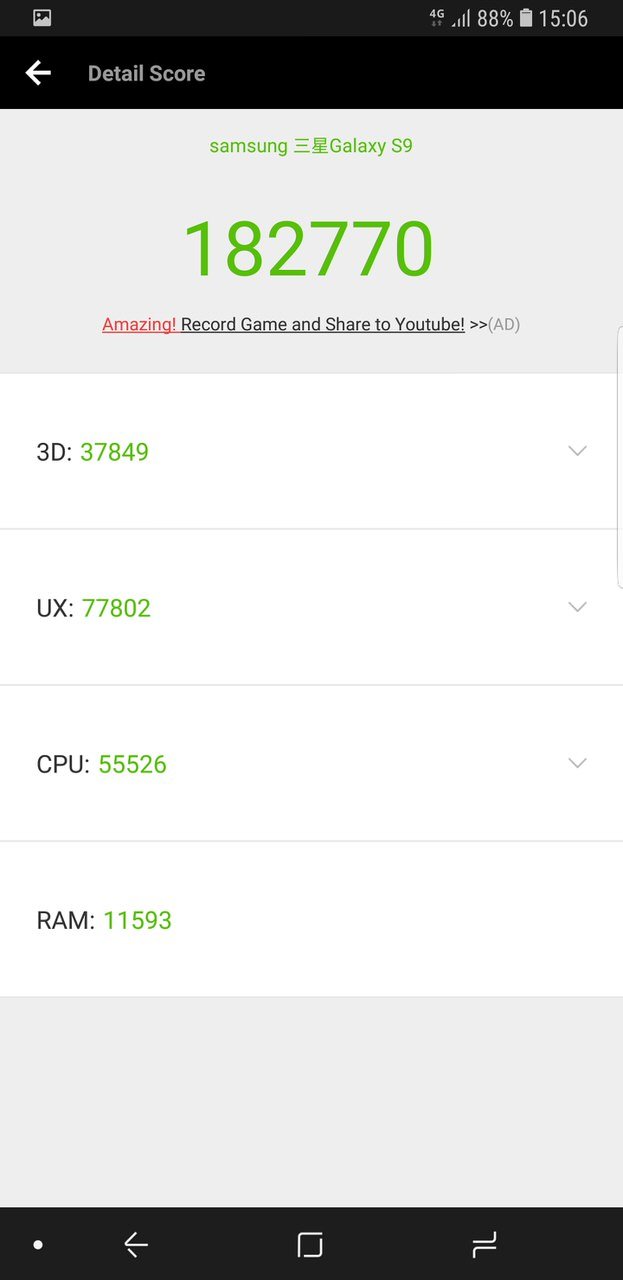Open the Record Game and Share to Youtube link
The height and width of the screenshot is (1280, 623).
pyautogui.click(x=322, y=324)
